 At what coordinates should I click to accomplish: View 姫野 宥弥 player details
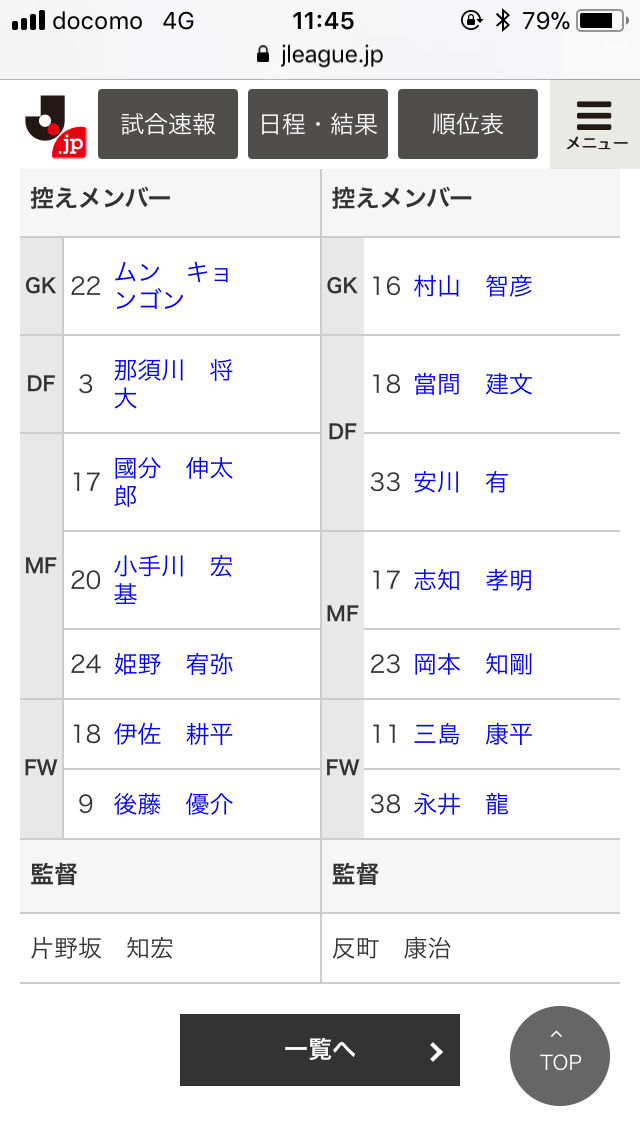[172, 664]
